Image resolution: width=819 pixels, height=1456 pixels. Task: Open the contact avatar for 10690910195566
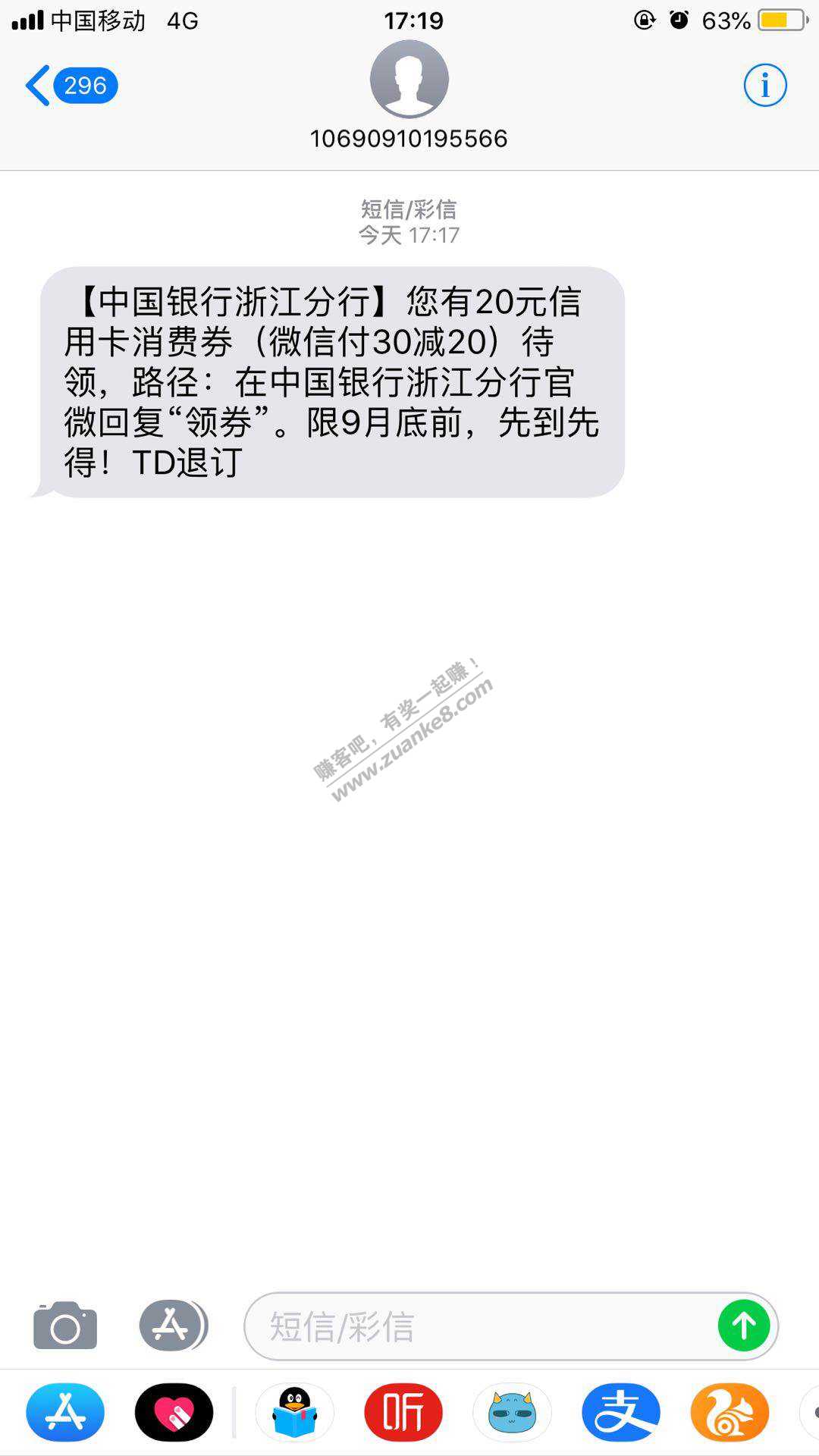click(409, 80)
